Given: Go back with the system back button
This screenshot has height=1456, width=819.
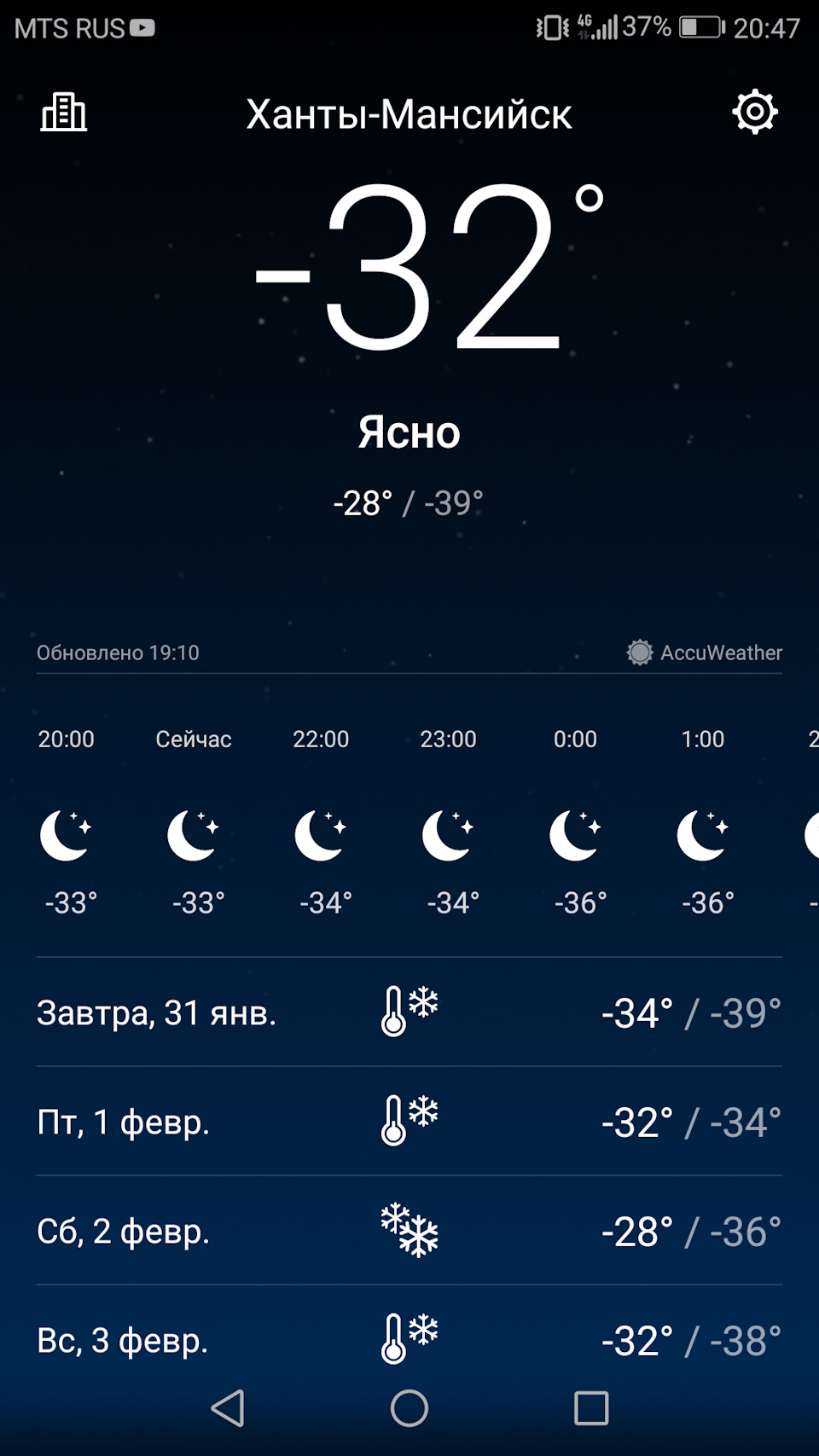Looking at the screenshot, I should point(228,1408).
